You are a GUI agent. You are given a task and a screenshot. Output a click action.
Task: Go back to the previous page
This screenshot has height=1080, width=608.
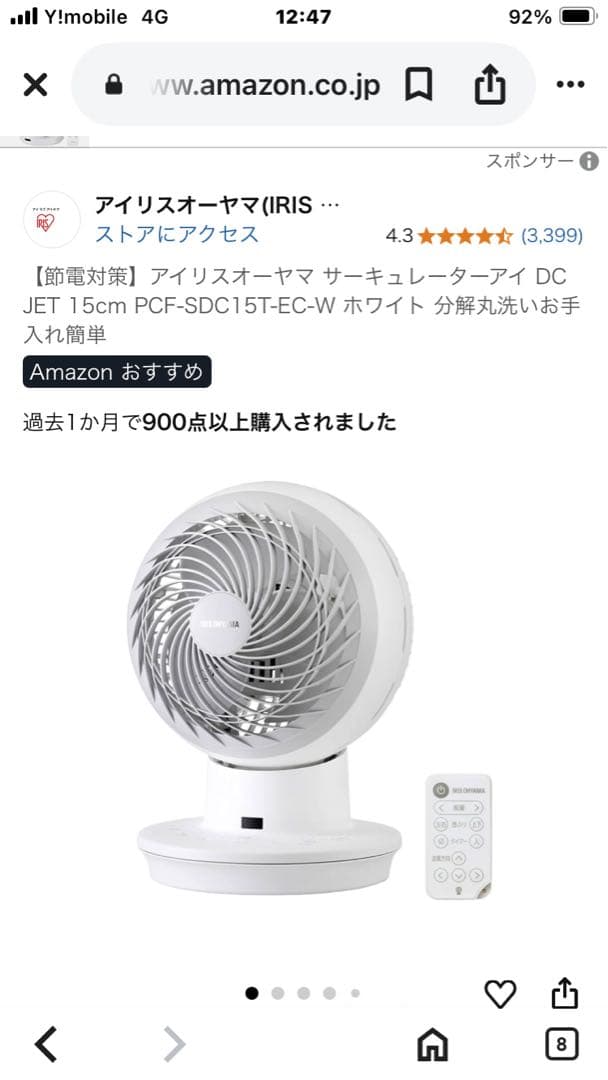pos(46,1045)
